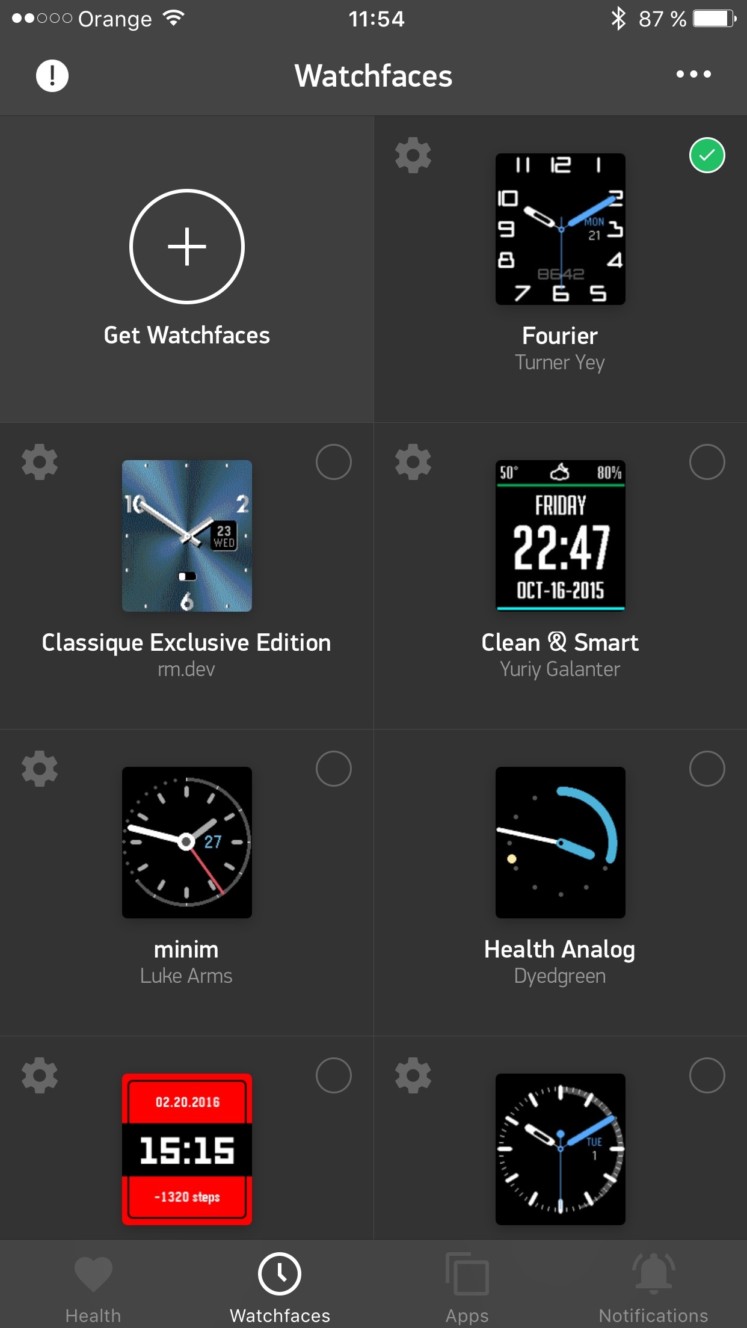Tap Get Watchfaces plus button

pyautogui.click(x=187, y=247)
